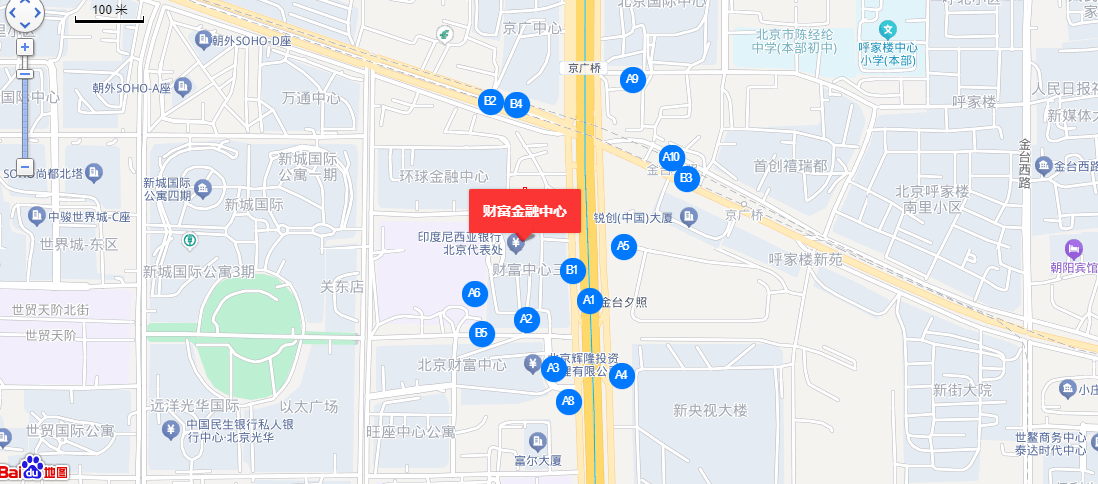Select map marker B3
Image resolution: width=1098 pixels, height=484 pixels.
click(686, 179)
